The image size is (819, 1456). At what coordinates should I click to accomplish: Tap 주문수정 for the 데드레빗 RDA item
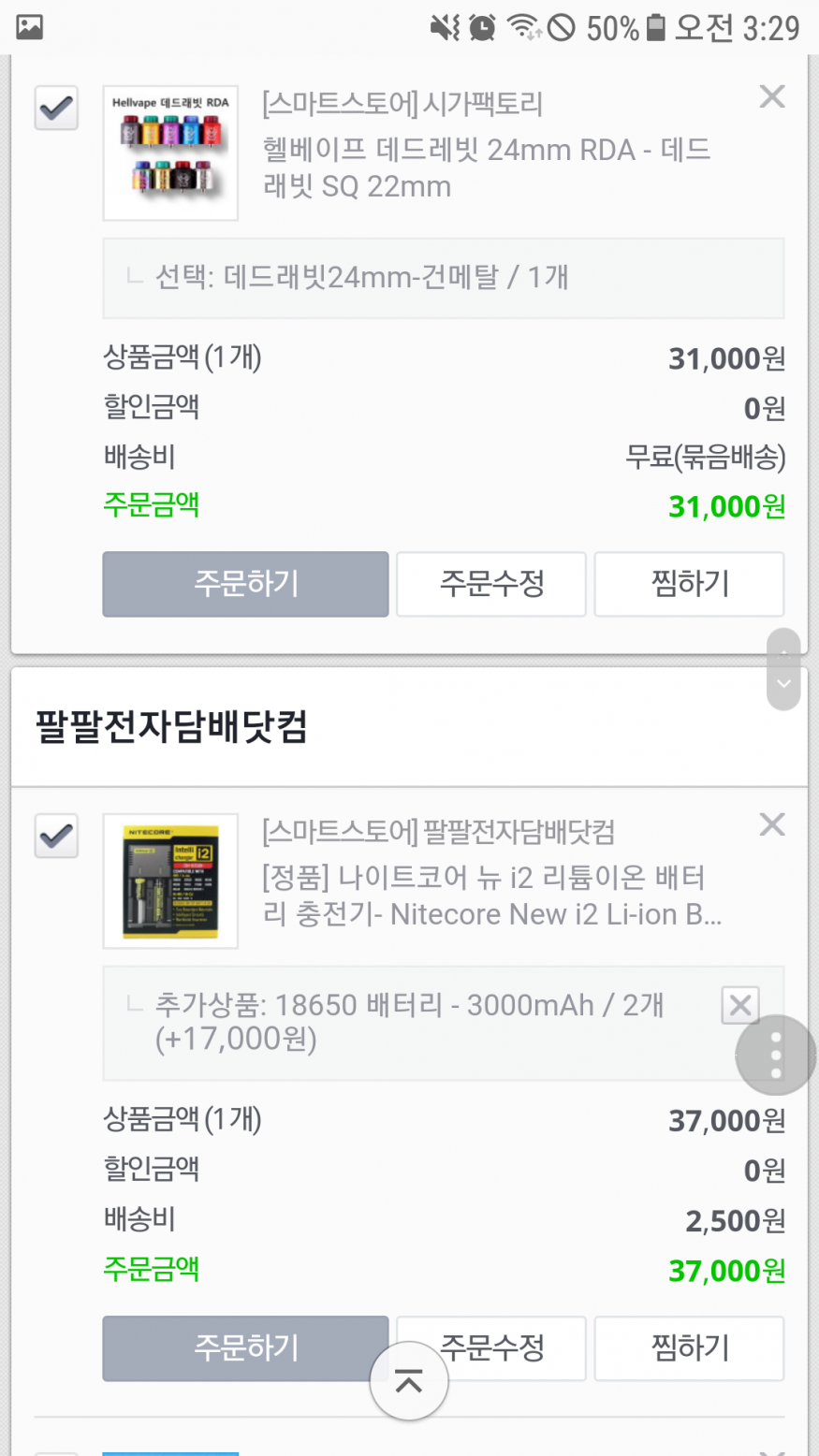(x=491, y=584)
